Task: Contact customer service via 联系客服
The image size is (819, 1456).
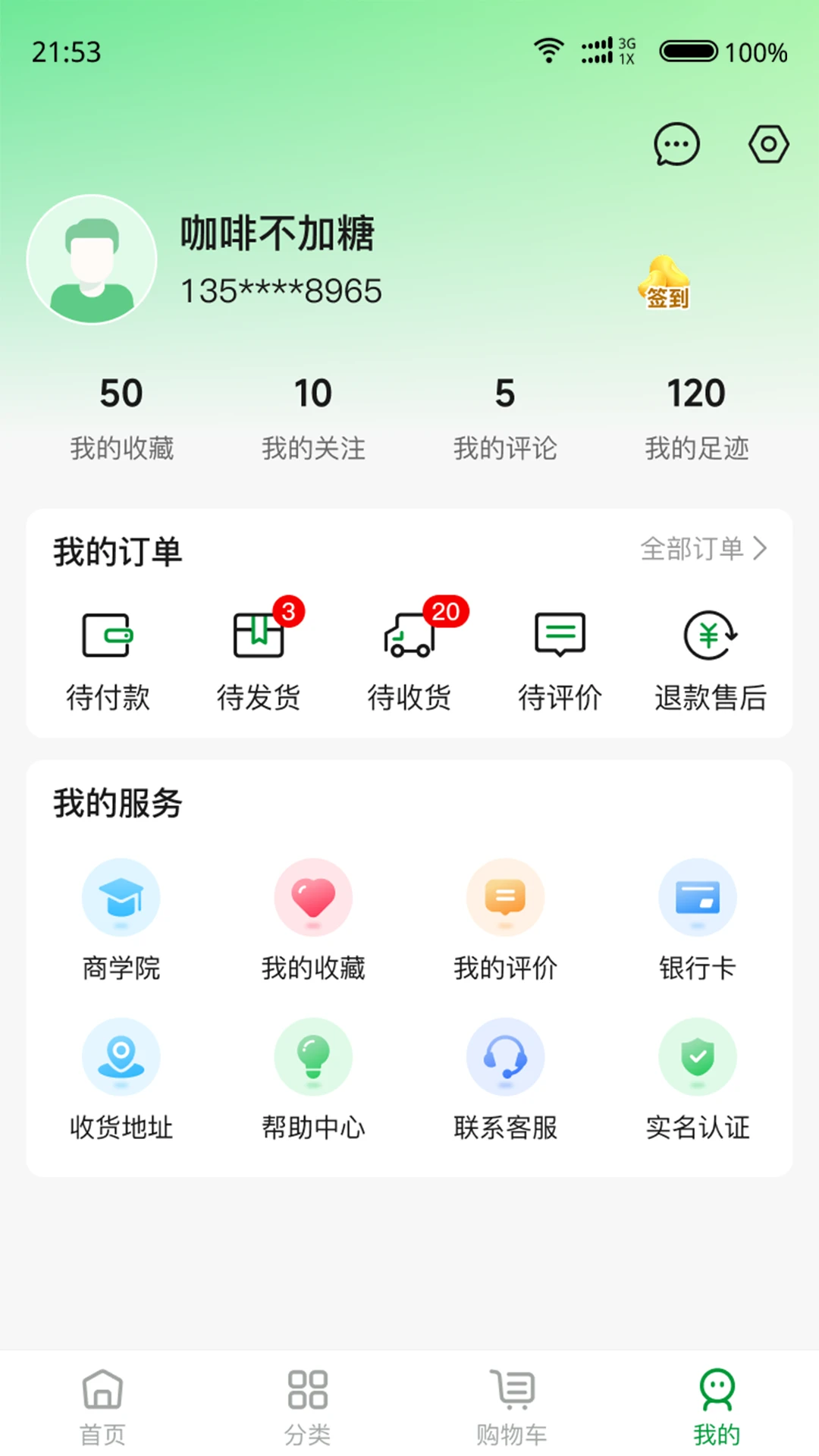Action: point(506,1077)
